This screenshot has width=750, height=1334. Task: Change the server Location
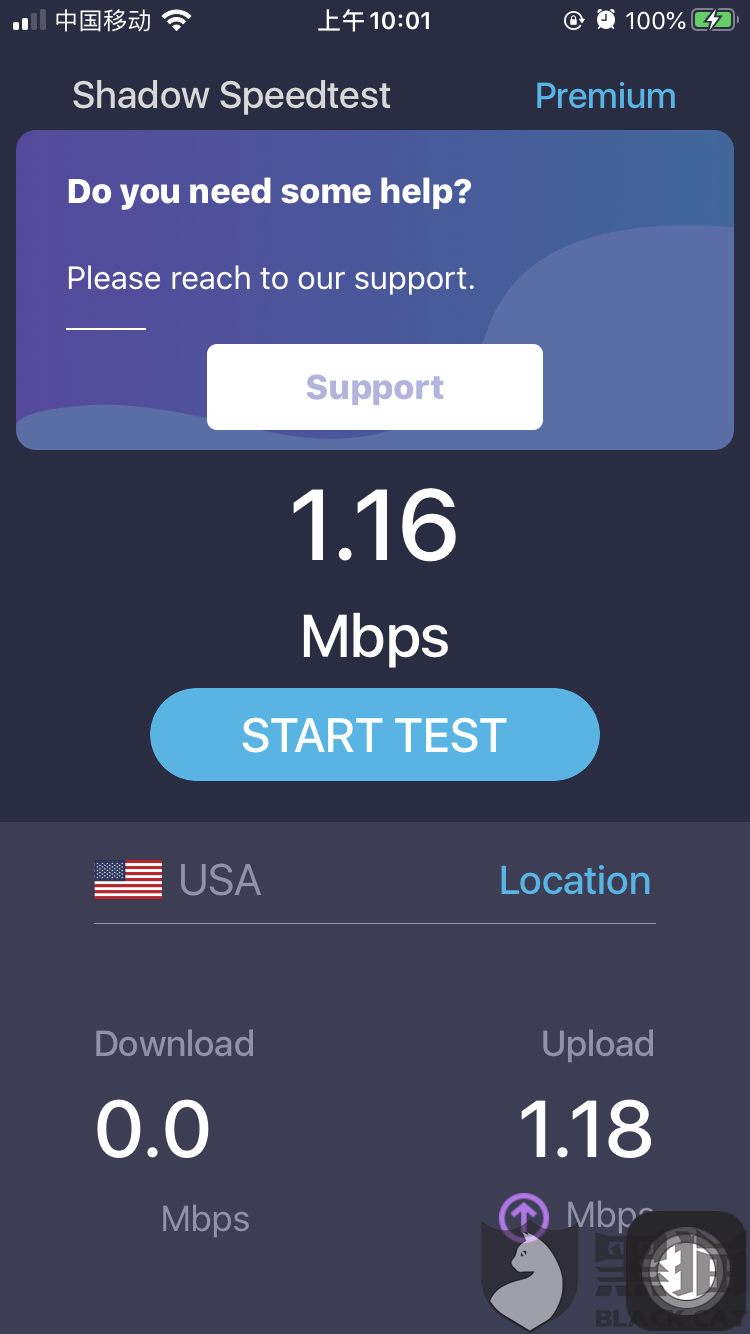575,881
